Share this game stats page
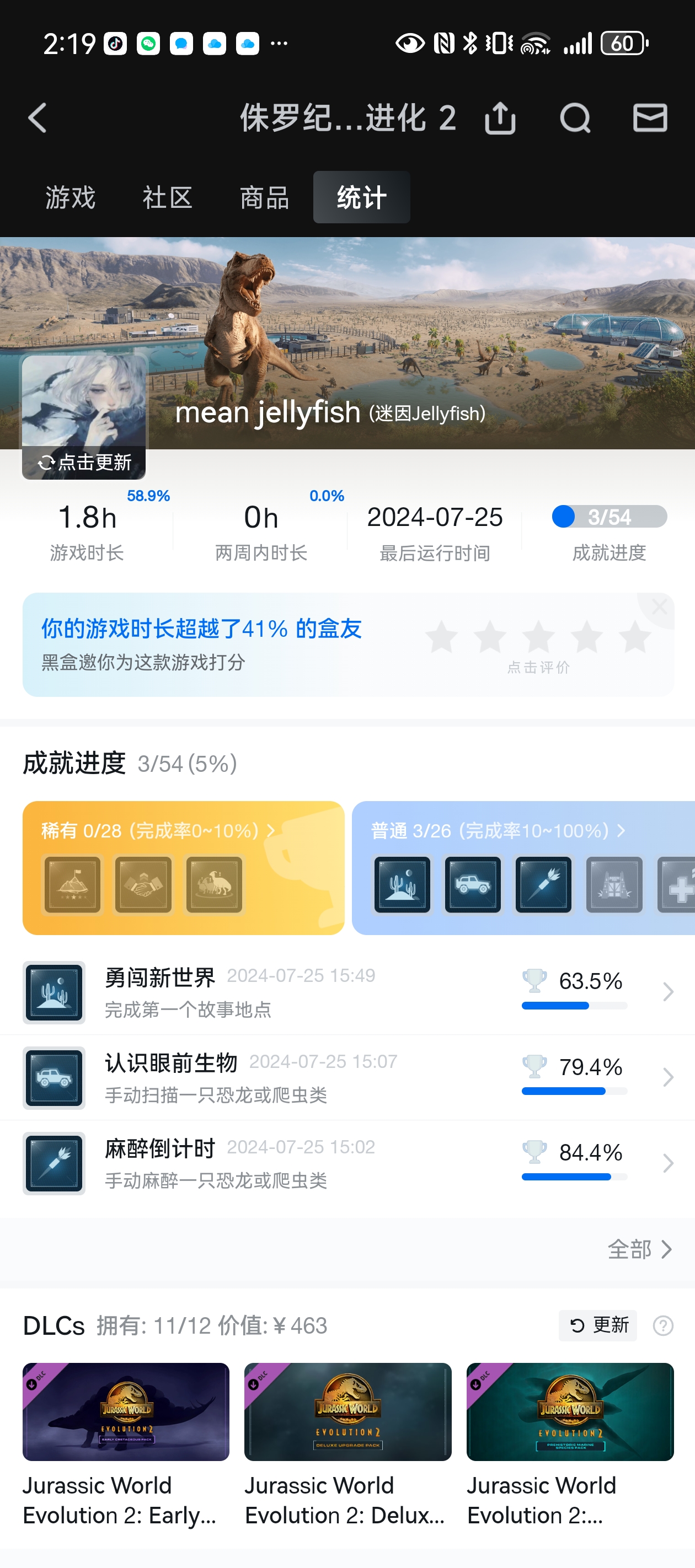The image size is (695, 1568). (500, 118)
